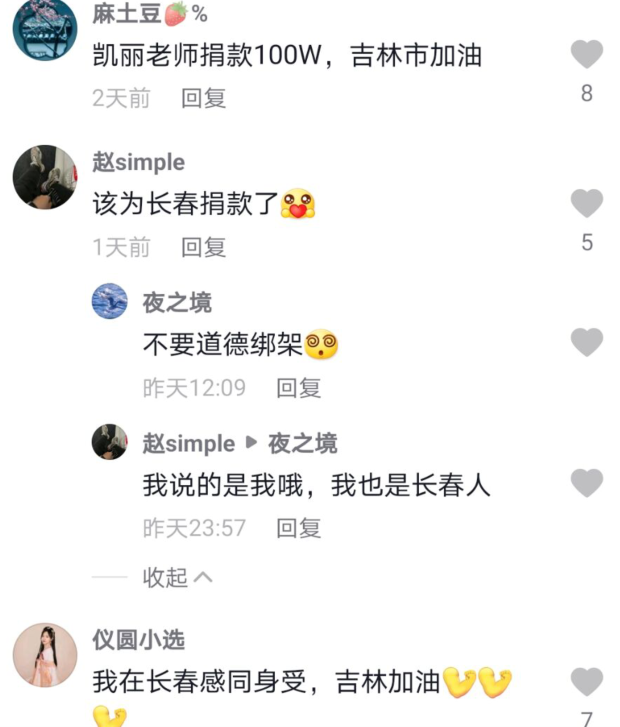Viewport: 620px width, 727px height.
Task: Like 赵simple's reply 我说的是我哦
Action: [x=586, y=483]
